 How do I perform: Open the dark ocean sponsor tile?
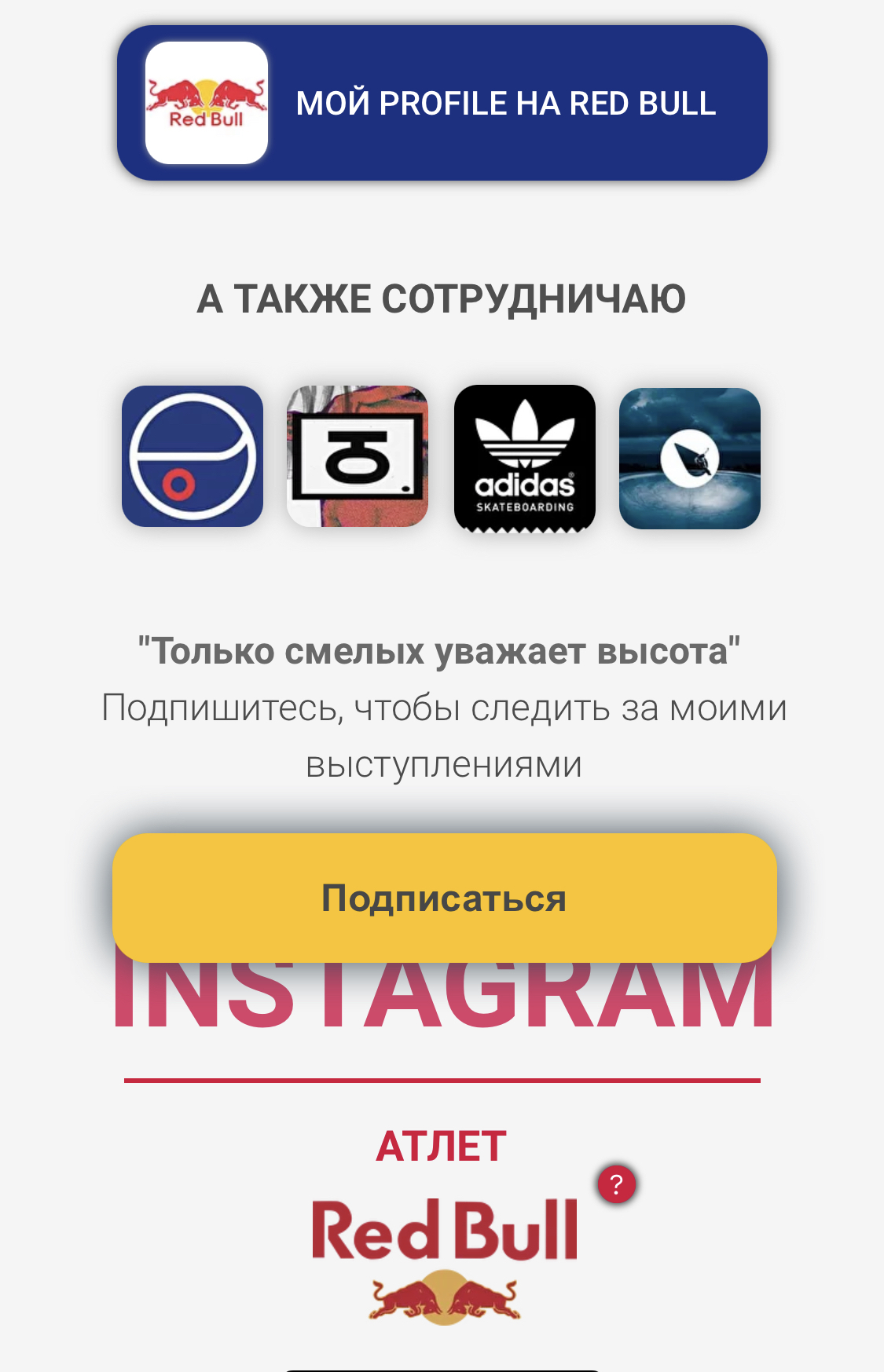(x=690, y=459)
